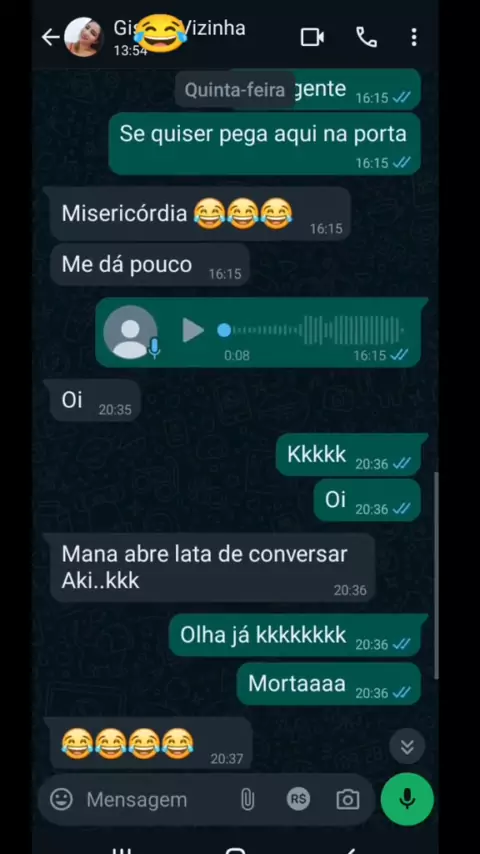Open the camera from the message bar

[348, 800]
